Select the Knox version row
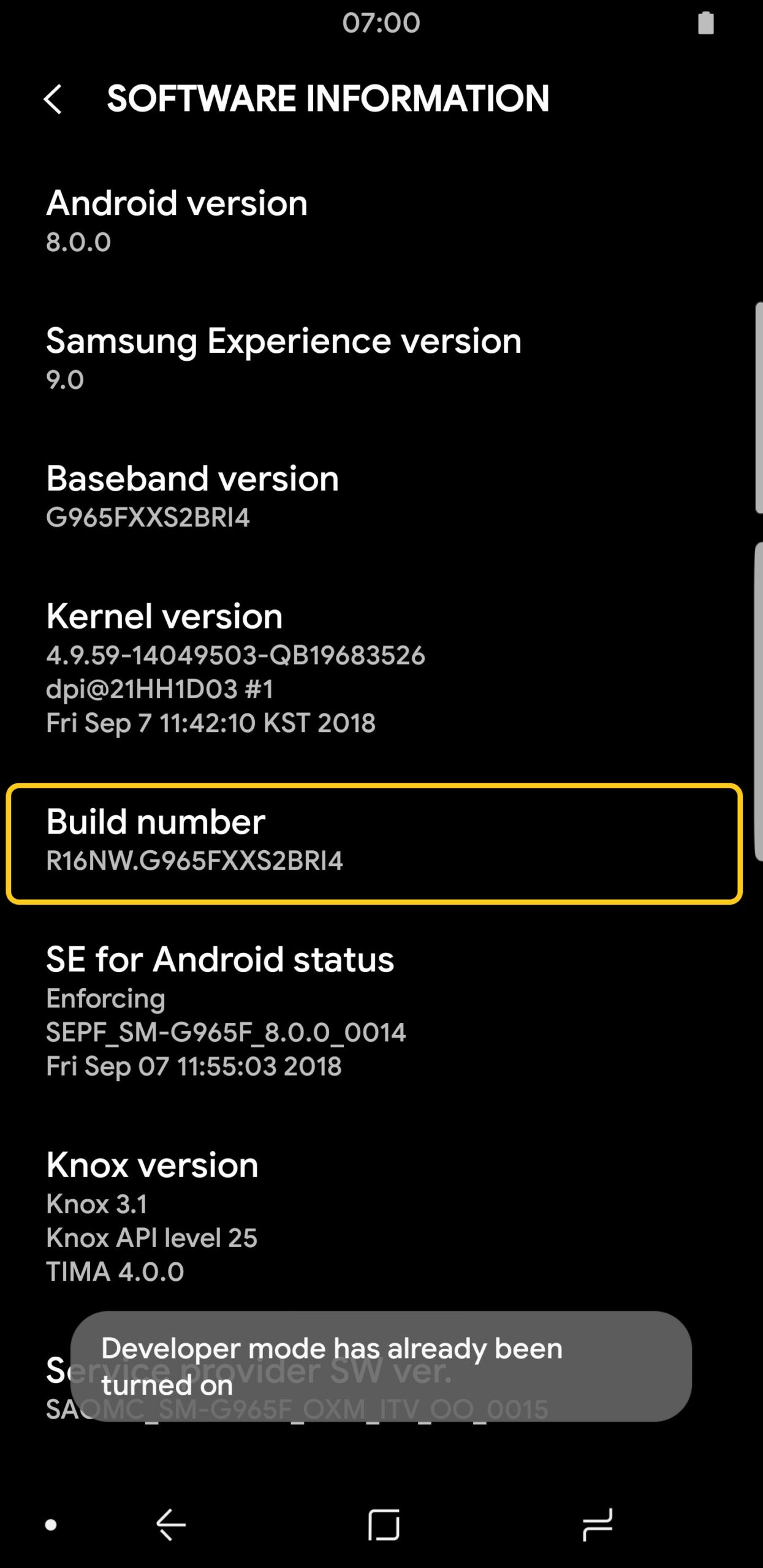 (374, 1217)
